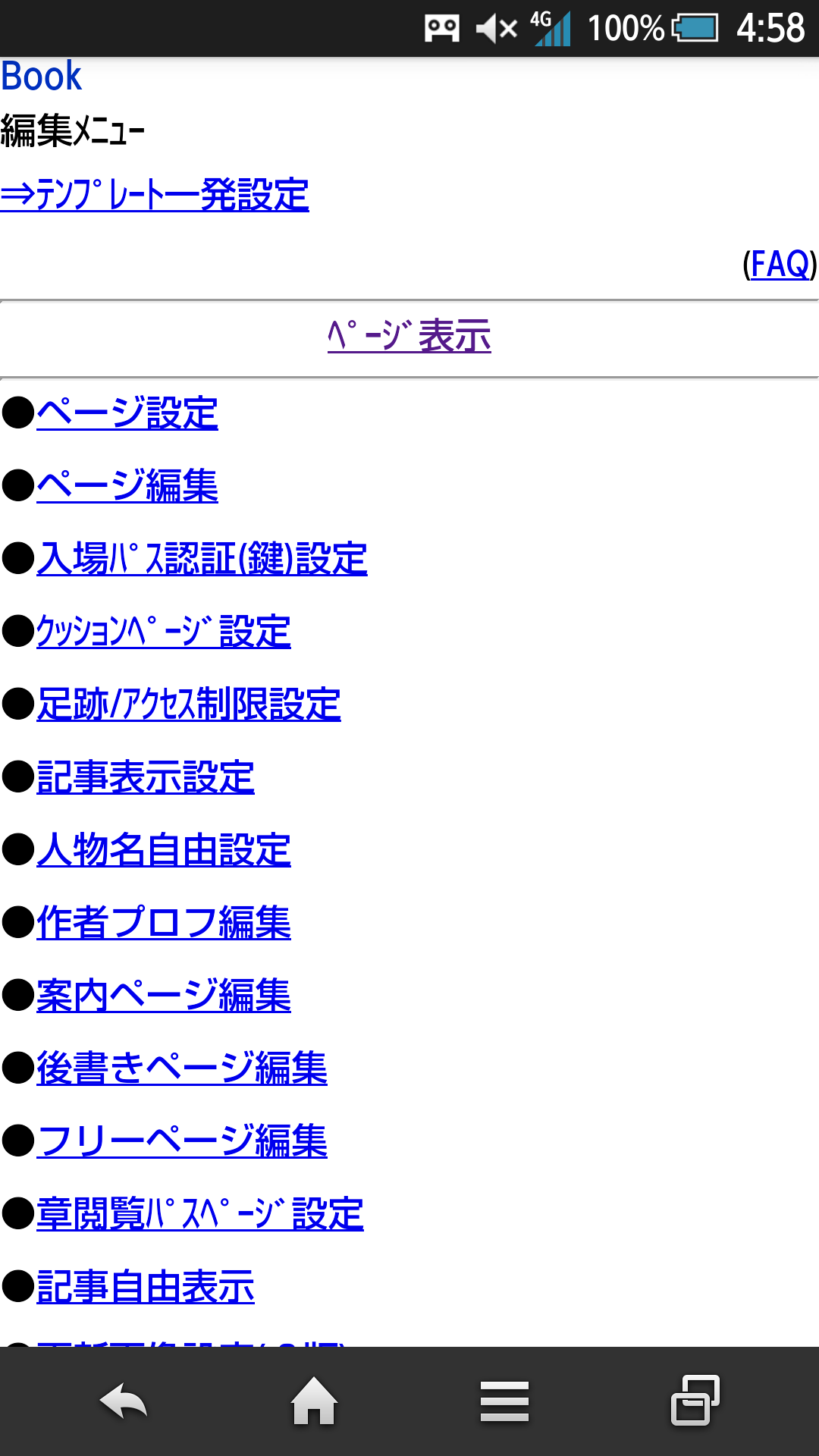This screenshot has width=819, height=1456.
Task: Edit the author profile via 作者プロフ編集
Action: [164, 923]
